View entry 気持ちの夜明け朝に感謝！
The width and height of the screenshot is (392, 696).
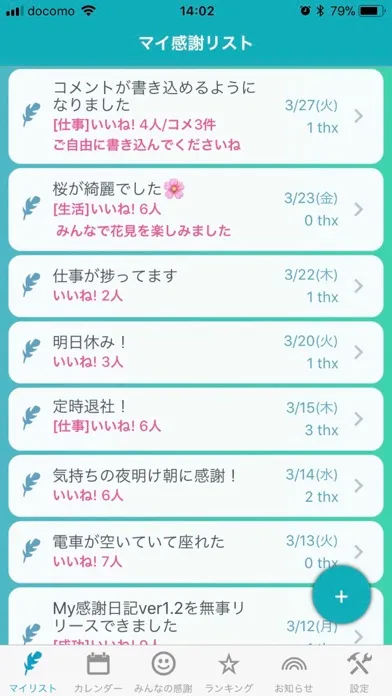point(196,486)
